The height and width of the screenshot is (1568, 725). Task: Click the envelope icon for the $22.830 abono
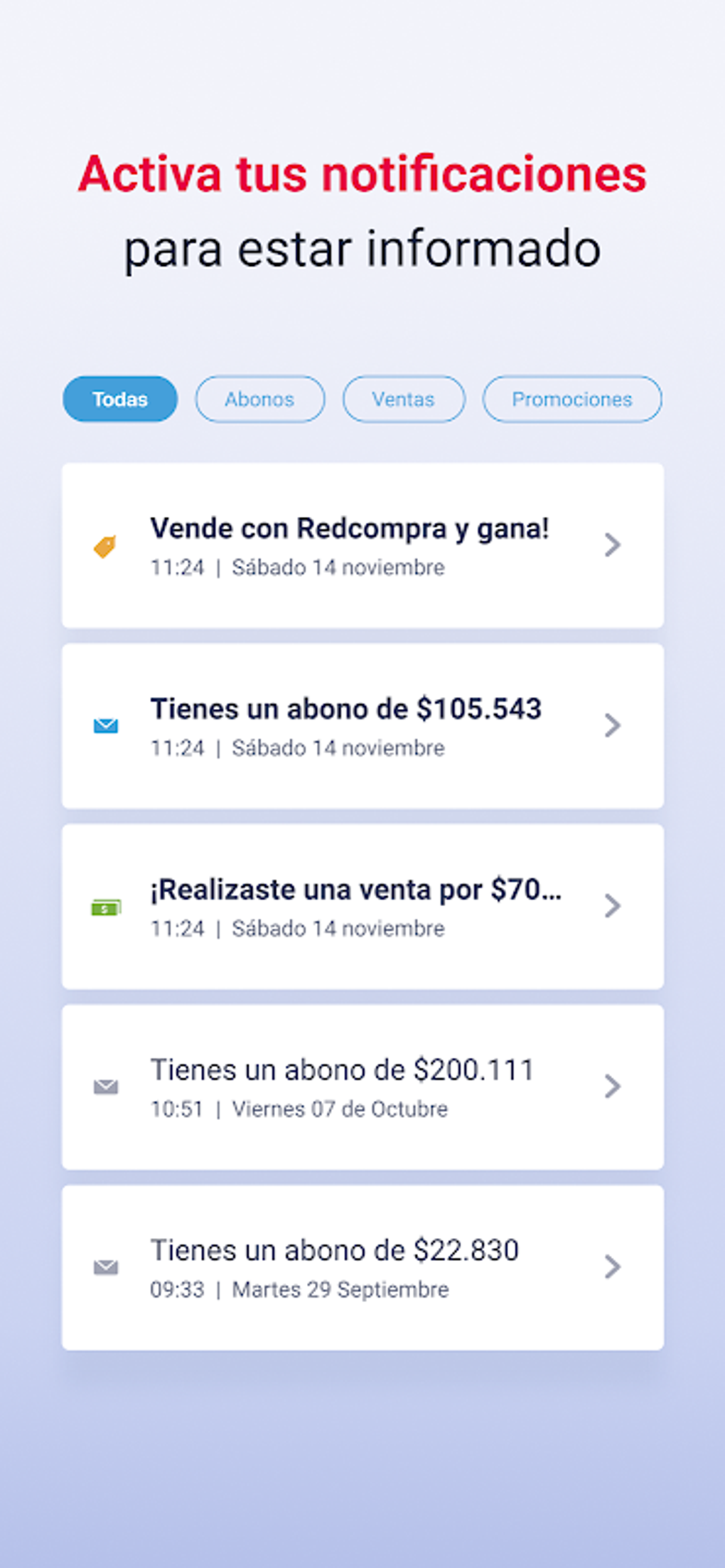click(104, 1268)
